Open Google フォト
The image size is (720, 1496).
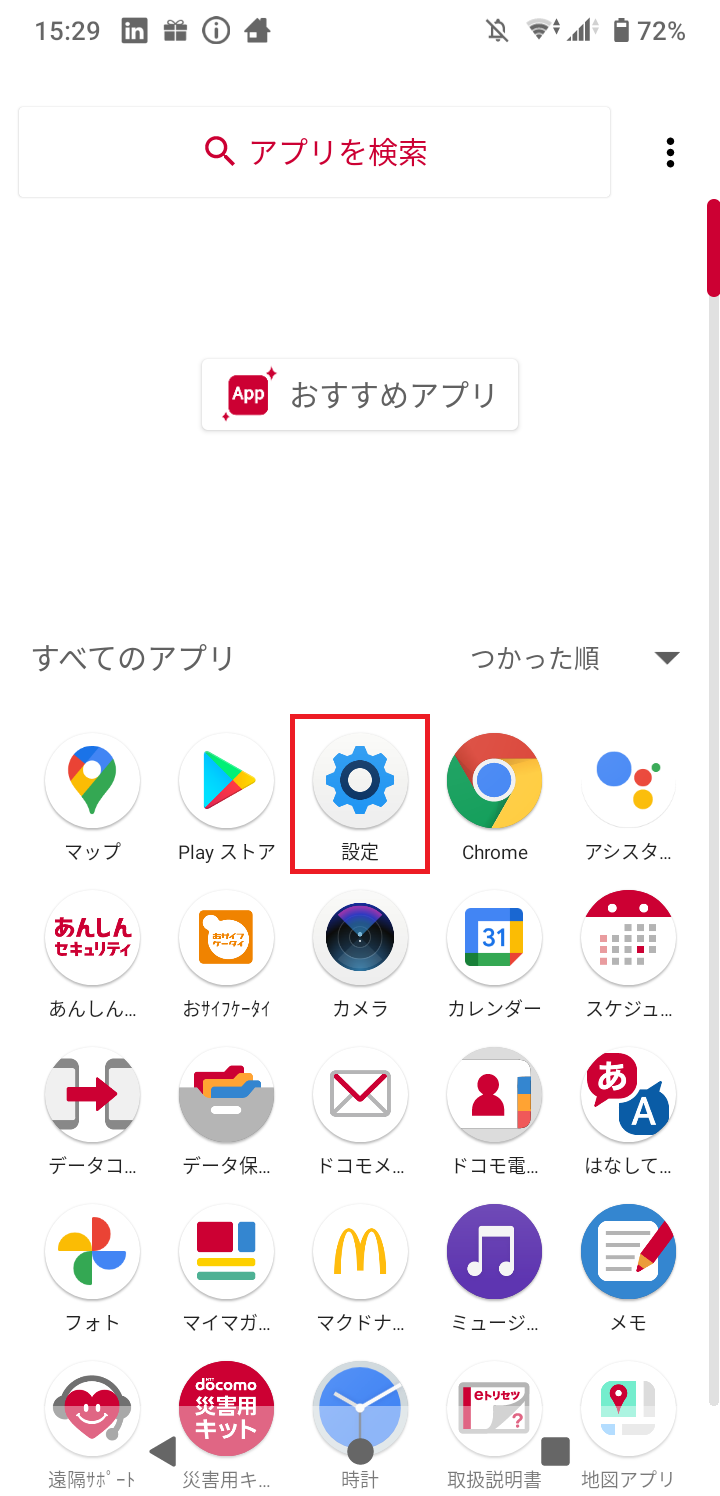coord(92,1251)
